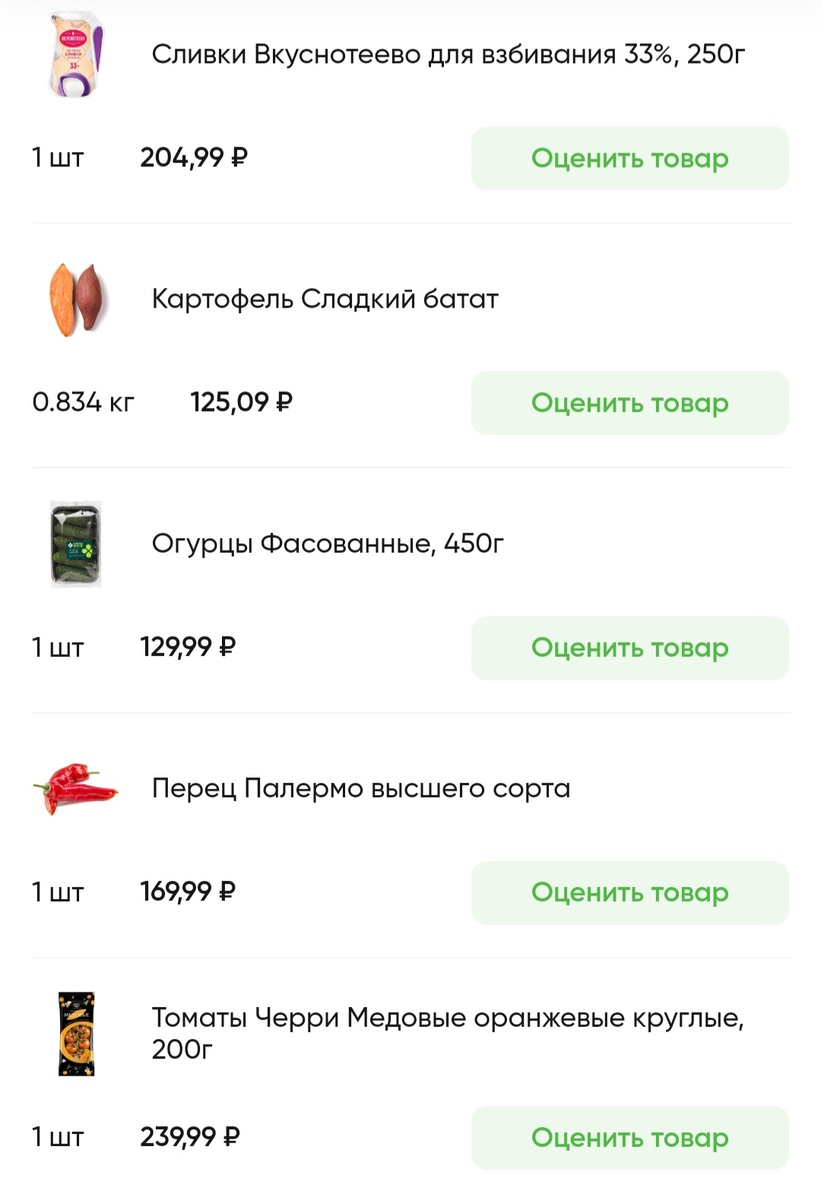The width and height of the screenshot is (821, 1200).
Task: Open the Сливки Вкуснотеево 33% product page
Action: [447, 55]
